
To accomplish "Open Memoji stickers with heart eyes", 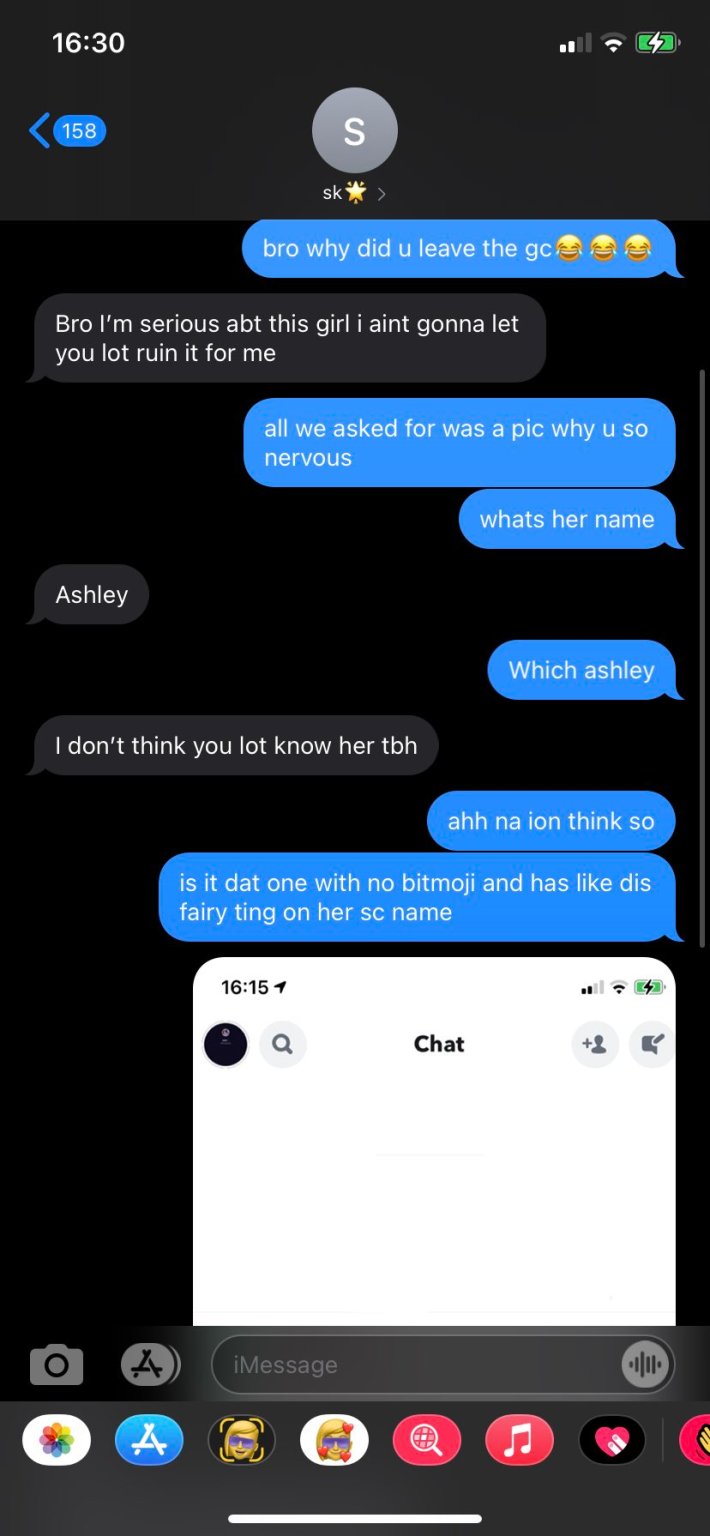I will pos(334,1441).
